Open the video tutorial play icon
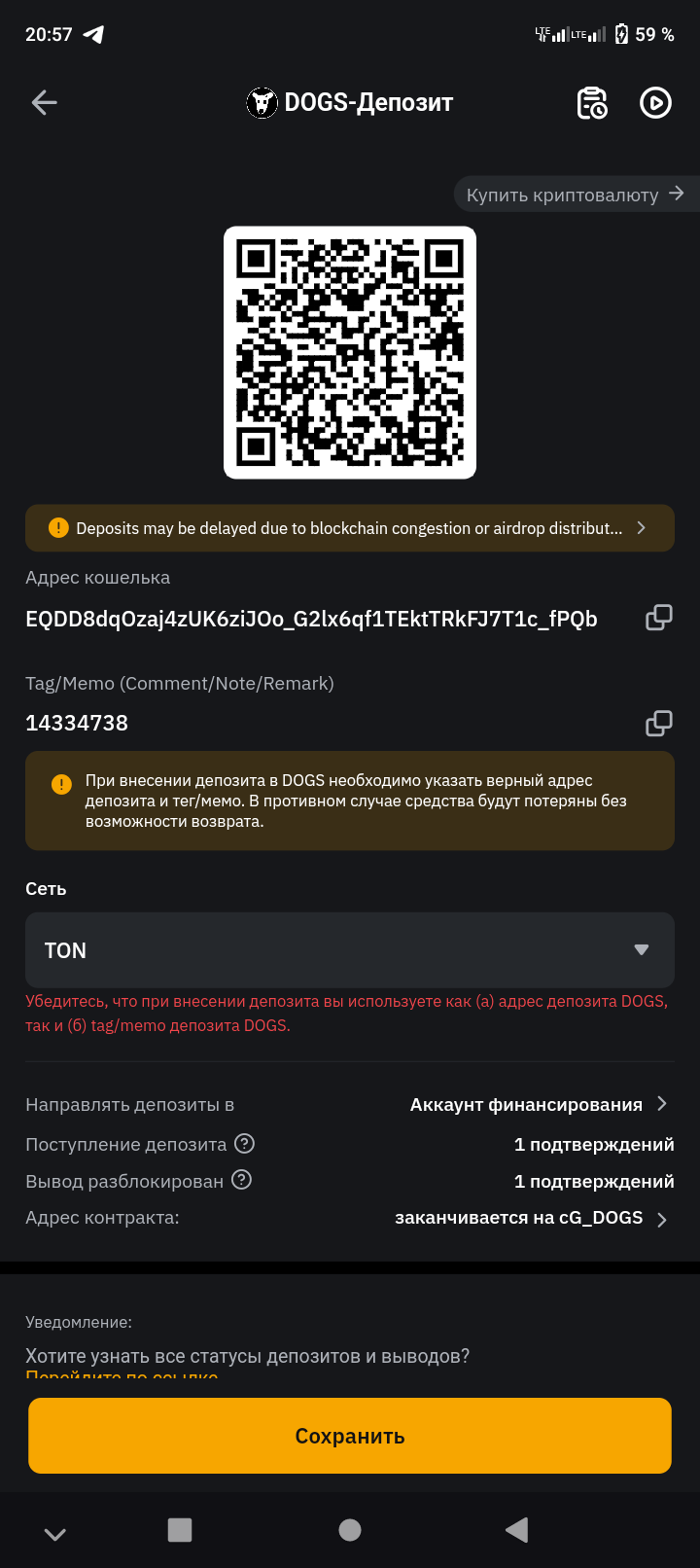This screenshot has width=700, height=1568. click(x=655, y=102)
